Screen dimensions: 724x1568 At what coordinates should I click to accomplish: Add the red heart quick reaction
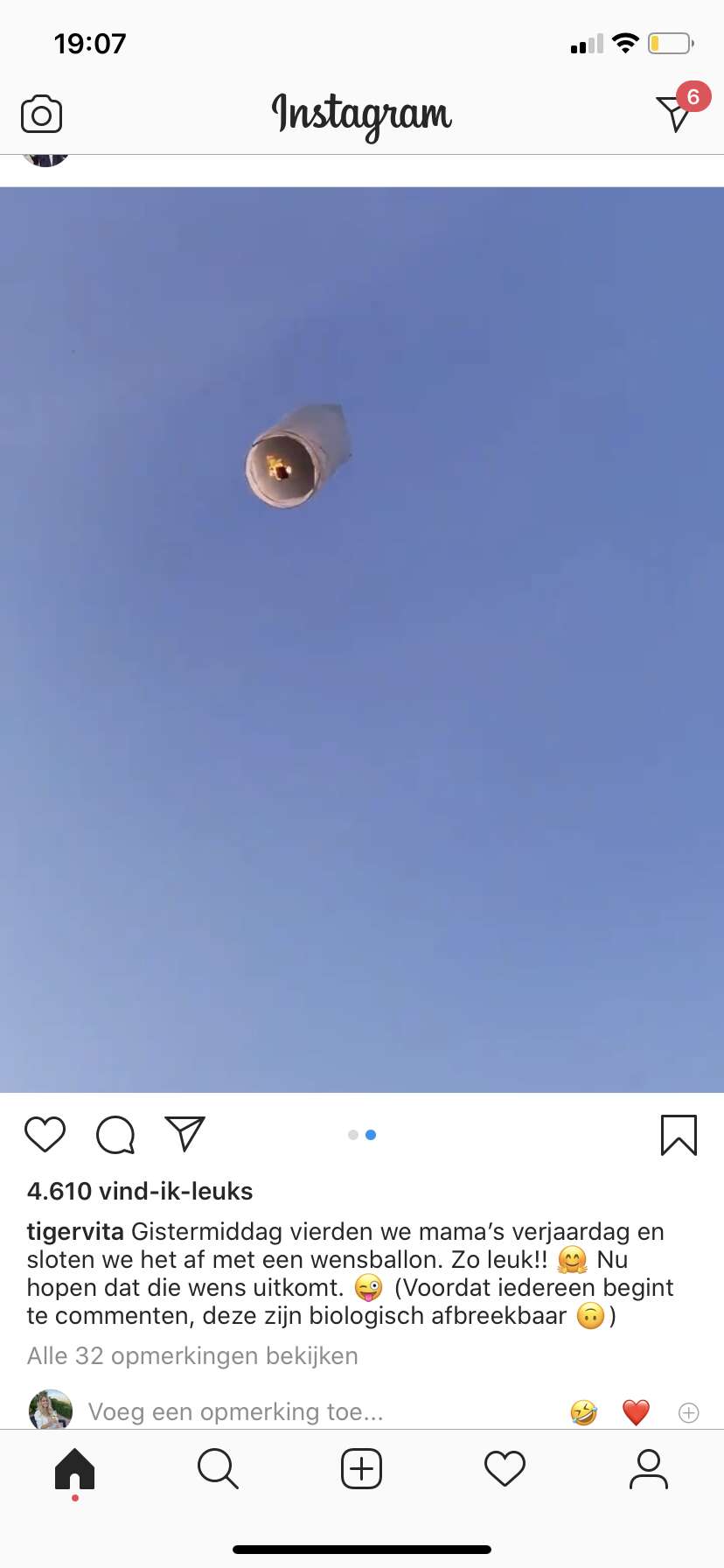tap(636, 1412)
